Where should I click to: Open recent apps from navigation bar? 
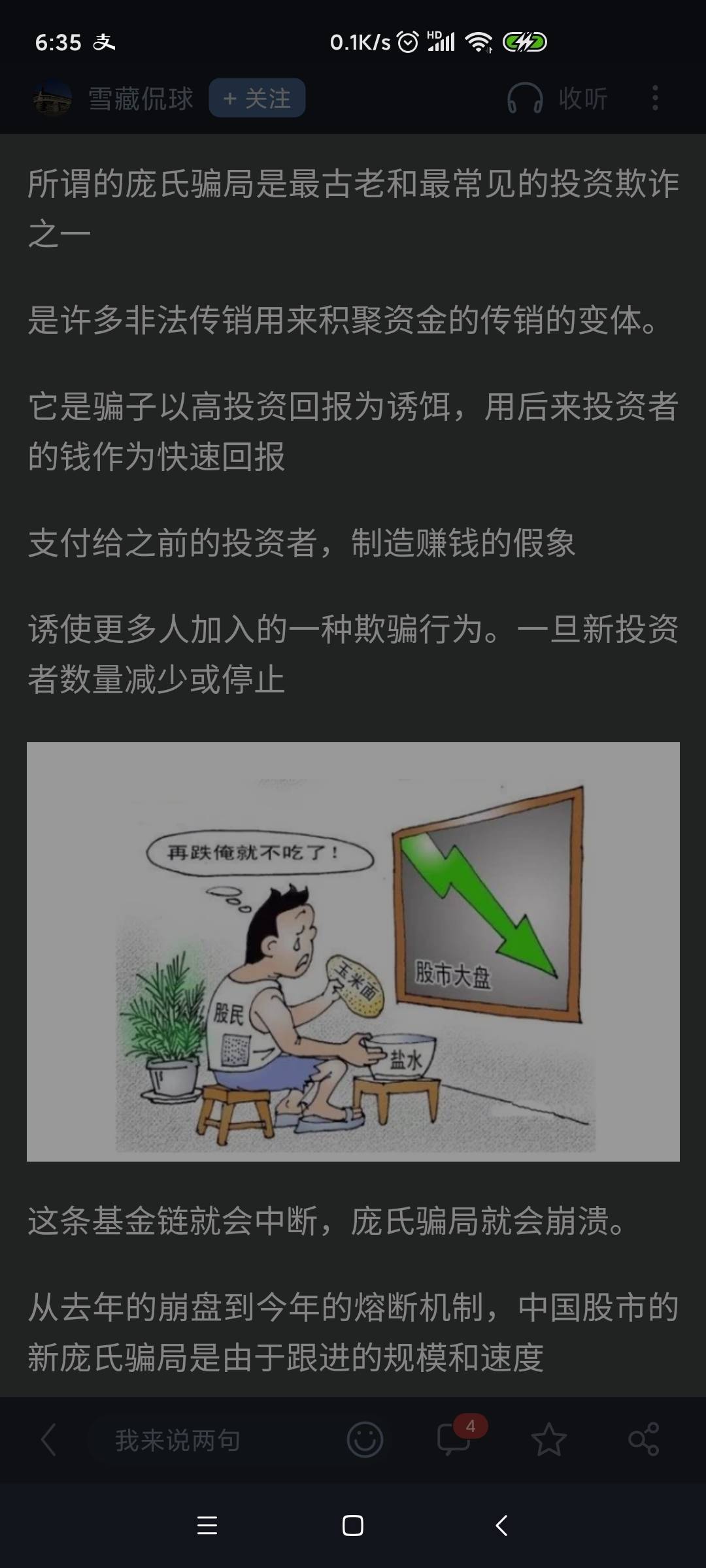click(207, 1526)
